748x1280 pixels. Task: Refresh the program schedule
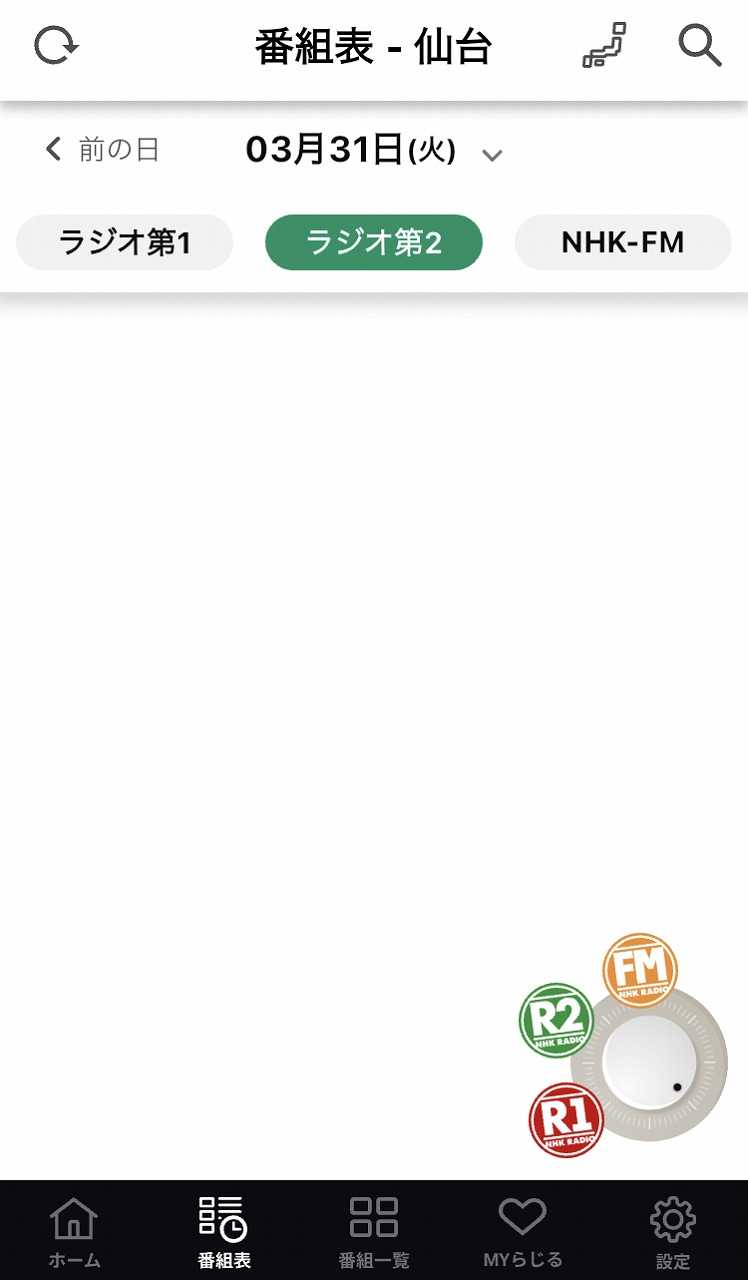[56, 47]
